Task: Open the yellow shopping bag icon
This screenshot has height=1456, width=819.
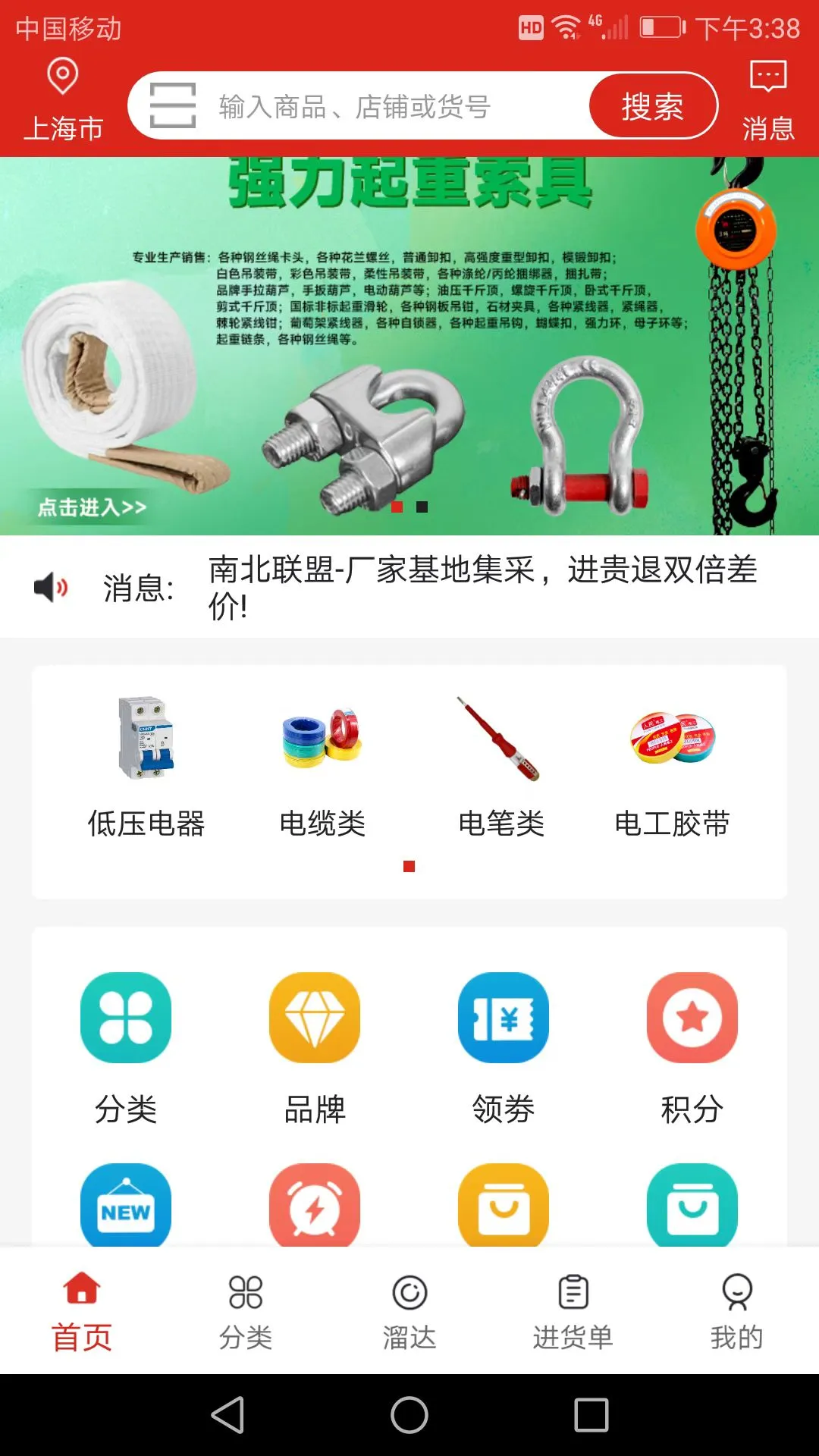Action: (504, 1206)
